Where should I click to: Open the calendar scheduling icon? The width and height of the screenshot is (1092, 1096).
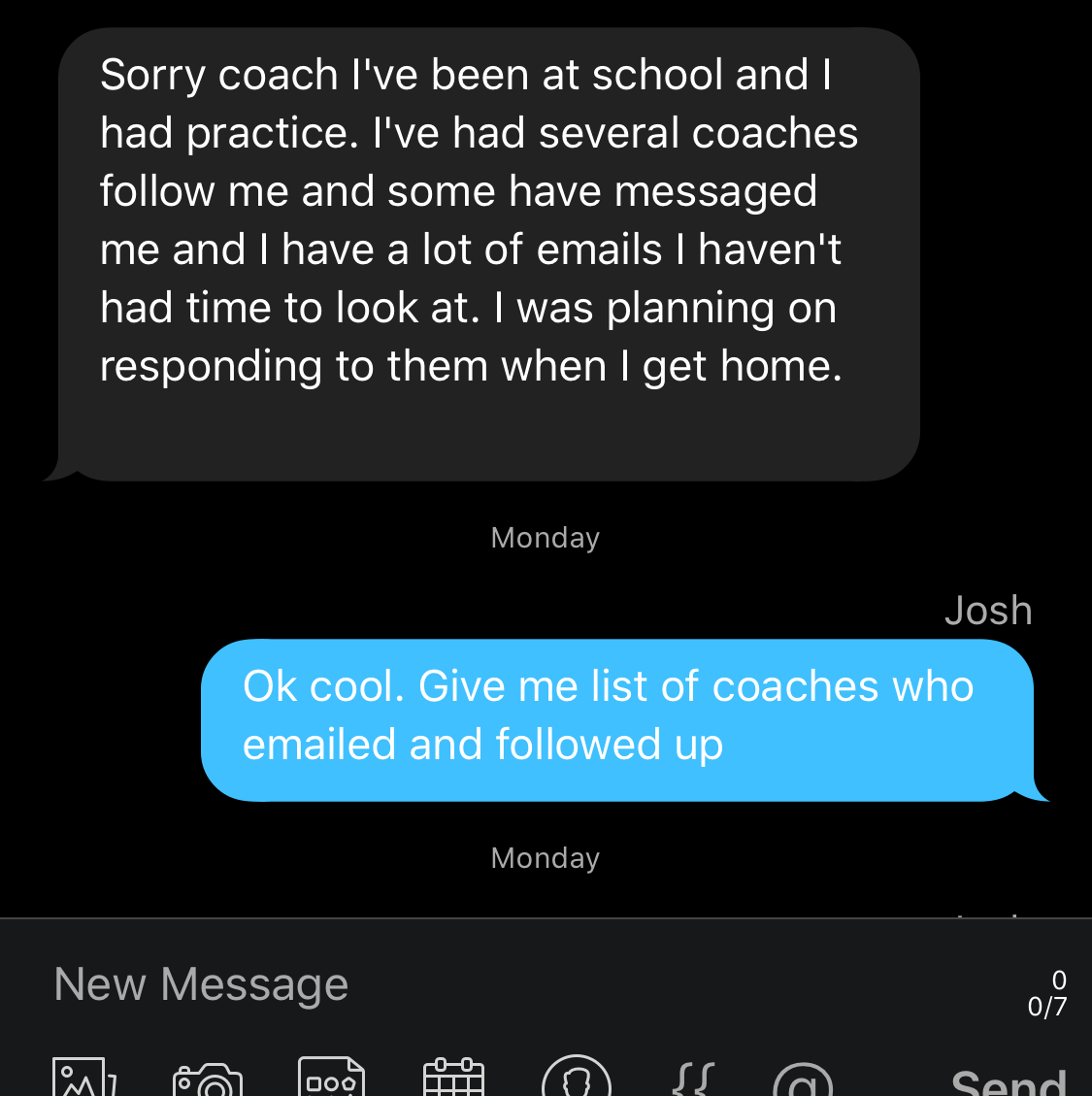pos(453,1079)
